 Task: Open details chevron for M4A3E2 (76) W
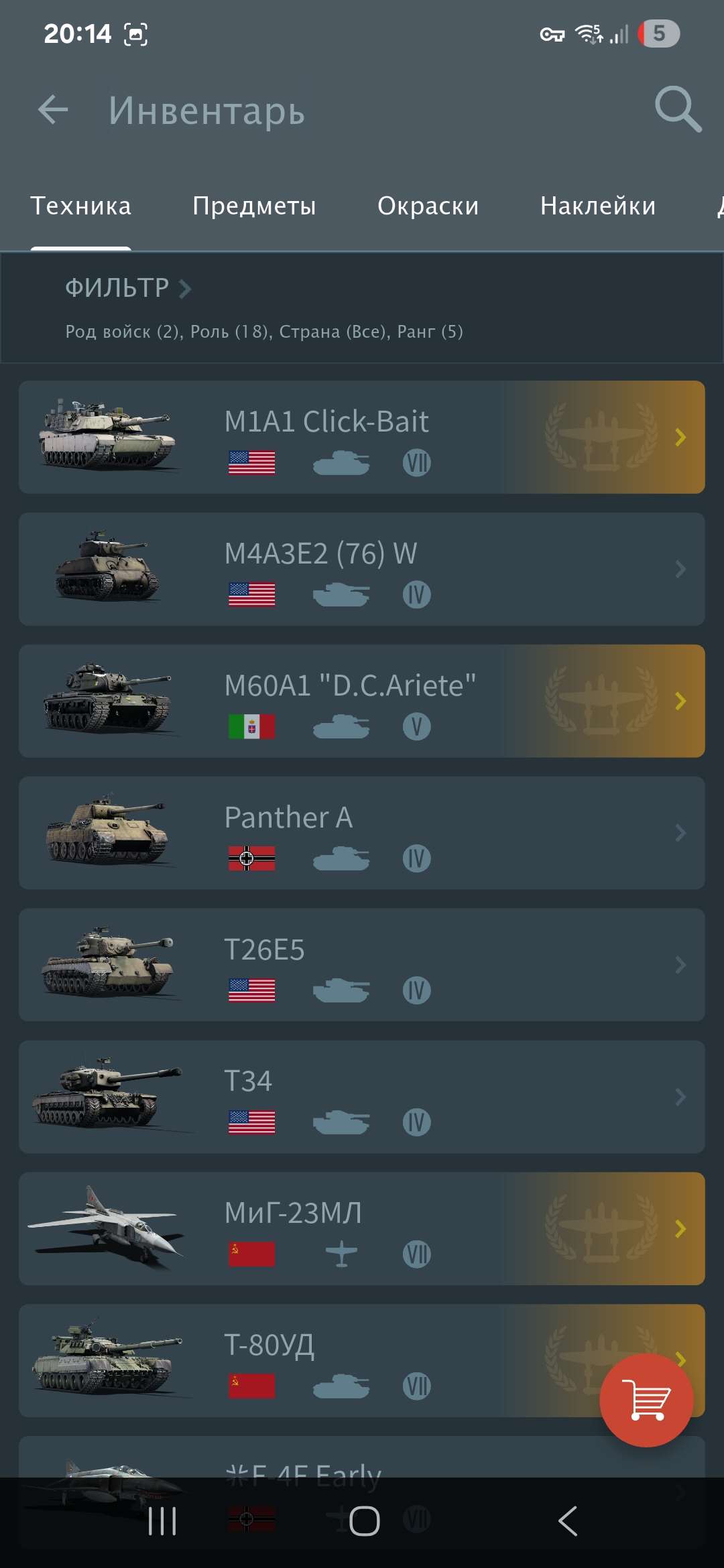pyautogui.click(x=680, y=567)
